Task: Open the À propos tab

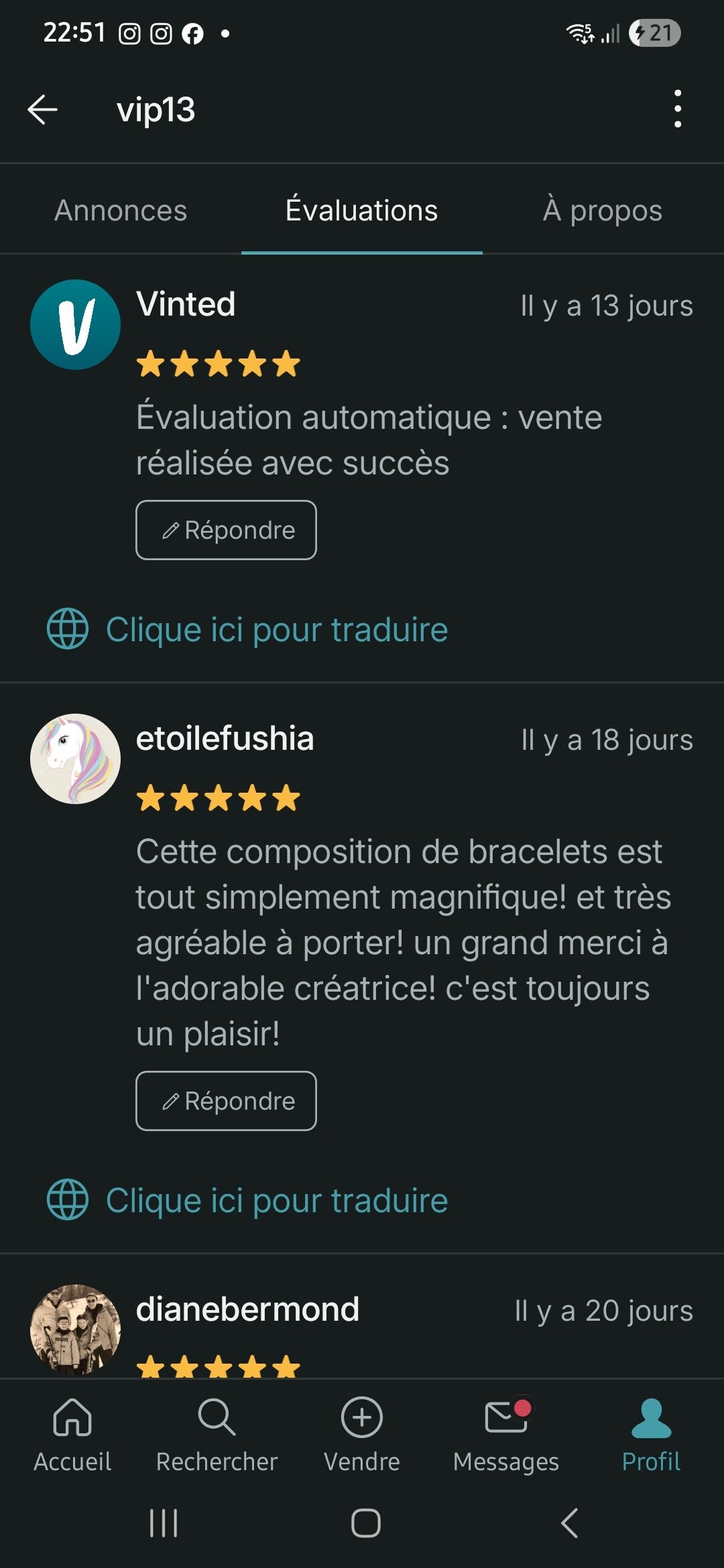Action: [602, 210]
